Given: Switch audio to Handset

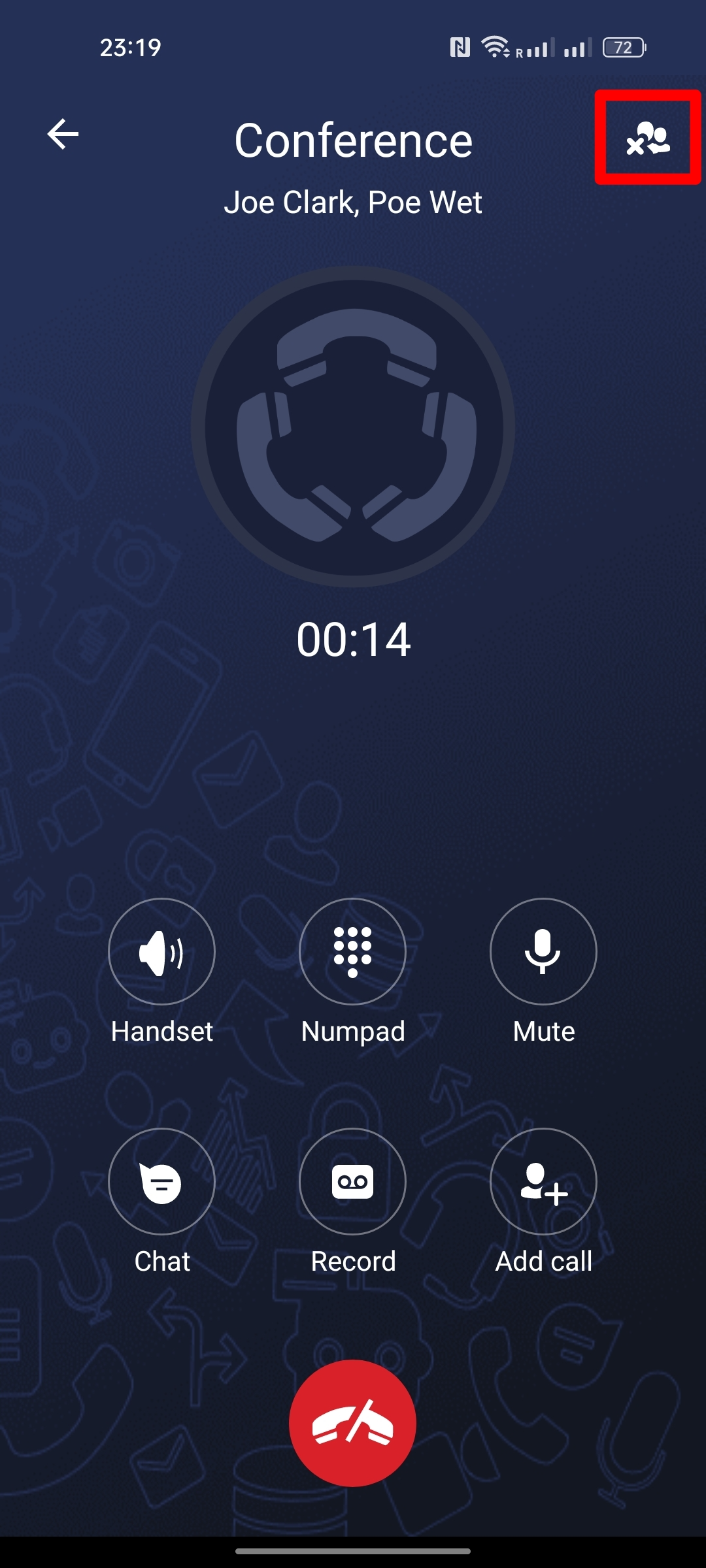Looking at the screenshot, I should coord(161,951).
